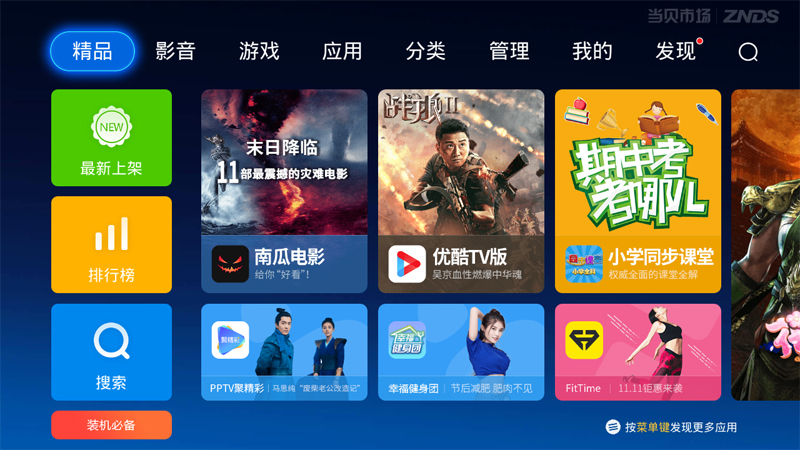The height and width of the screenshot is (450, 800).
Task: Switch to the 影音 tab
Action: [175, 52]
